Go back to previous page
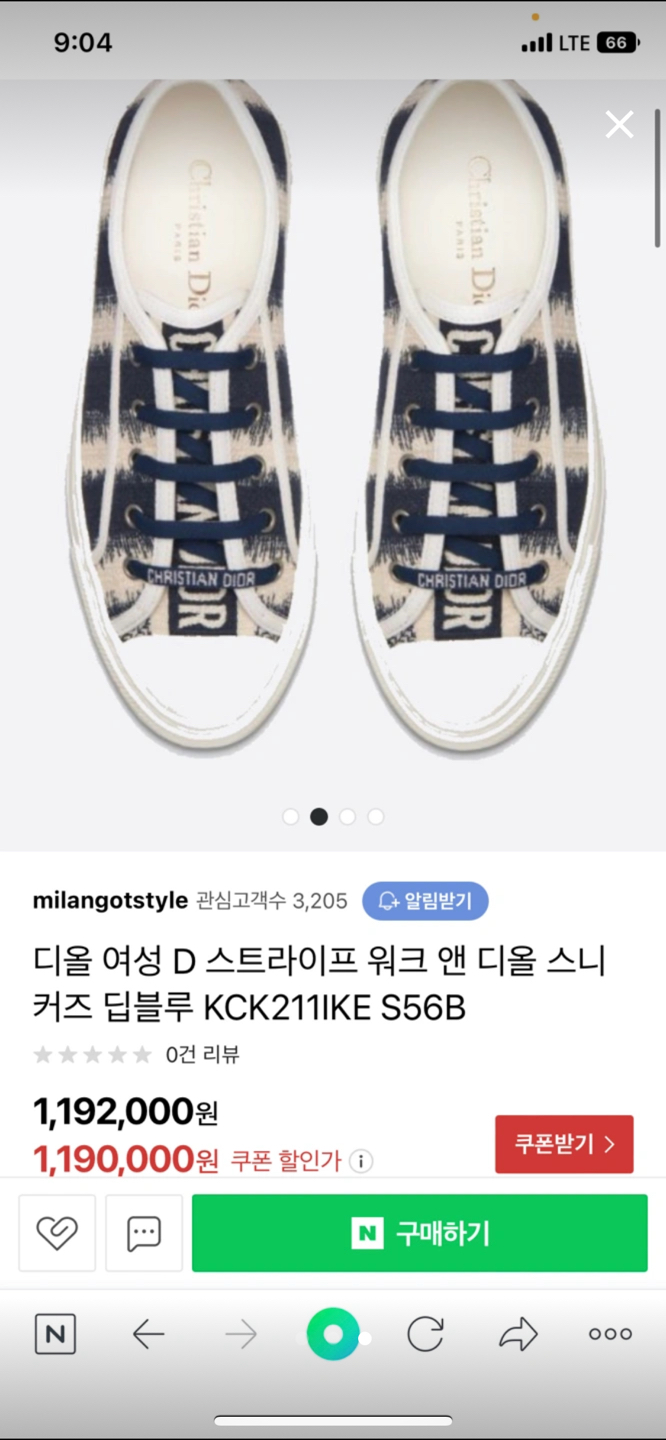 point(148,1334)
